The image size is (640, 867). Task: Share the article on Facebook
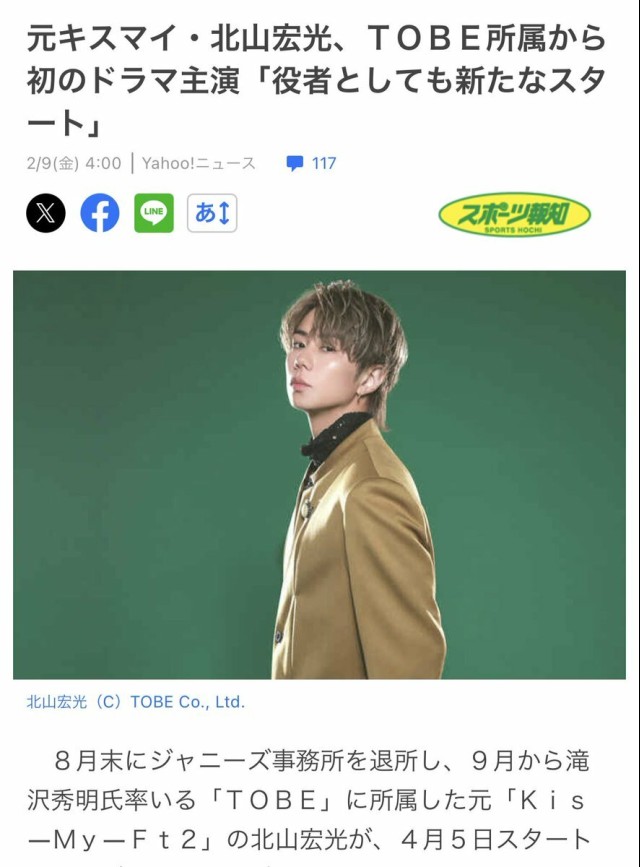click(x=100, y=213)
